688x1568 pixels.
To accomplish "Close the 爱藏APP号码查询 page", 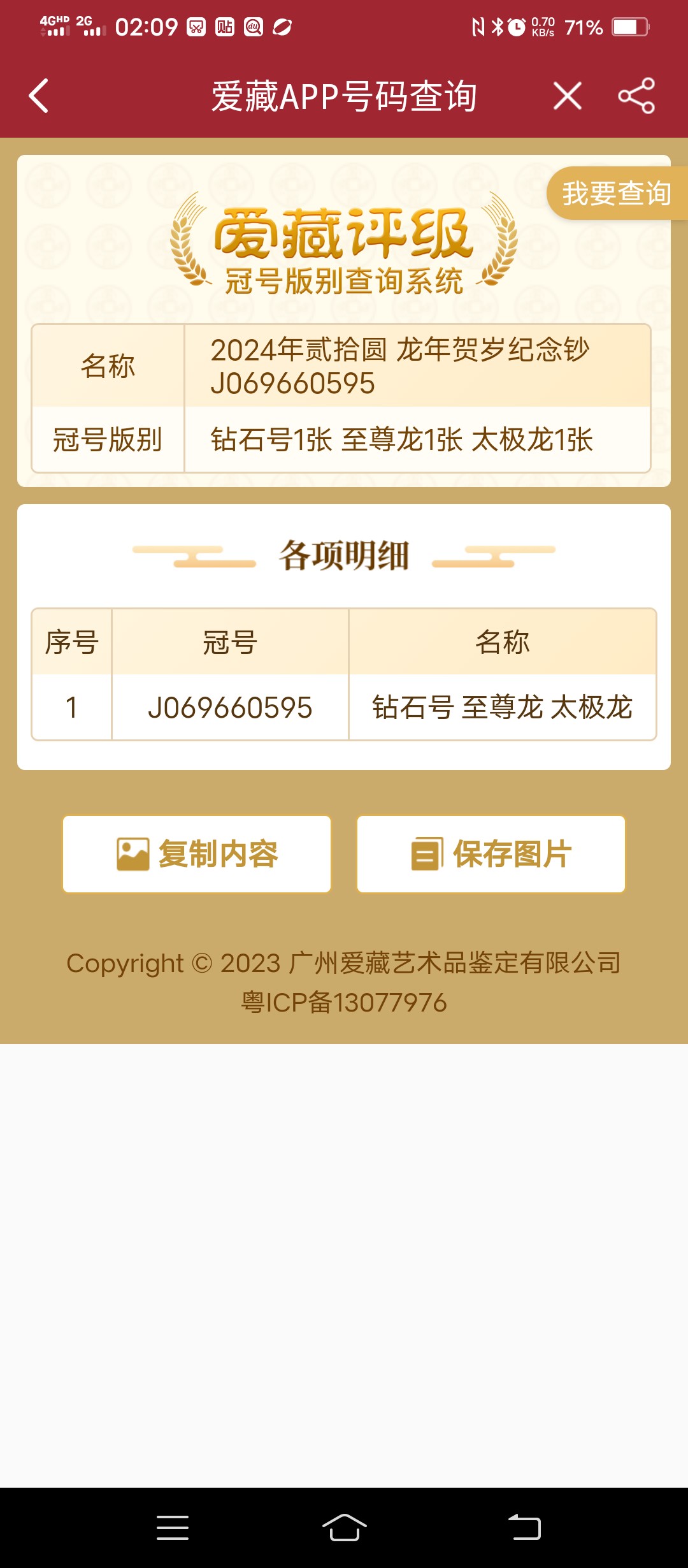I will [567, 96].
